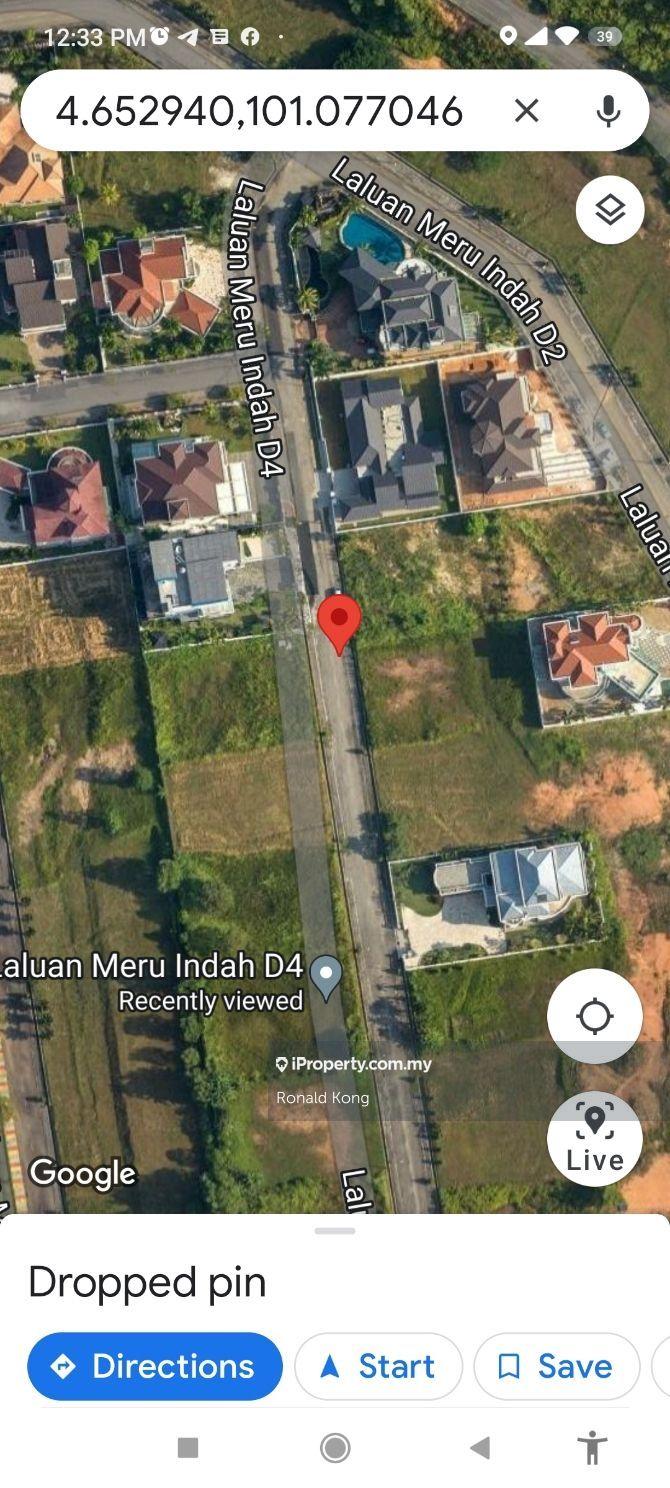Start voice search with the microphone
Screen dimensions: 670x1488
click(x=608, y=110)
